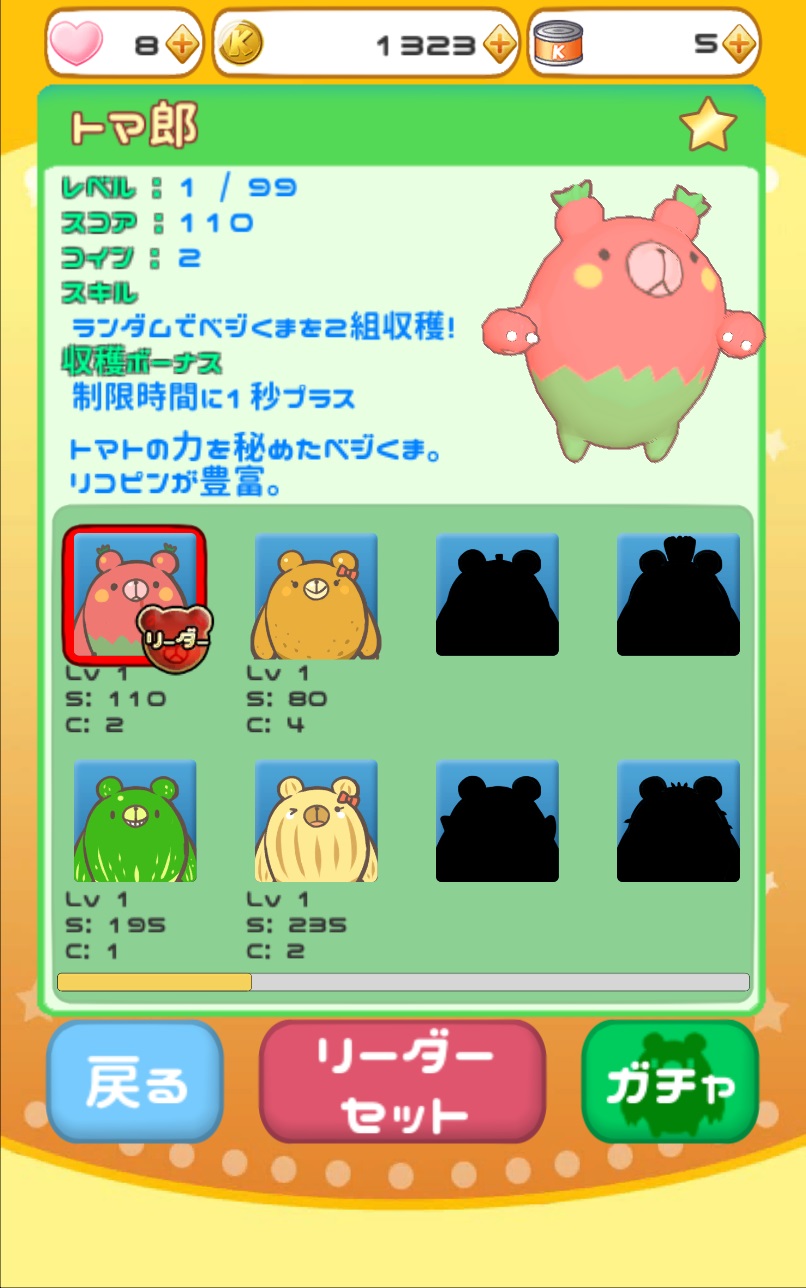Select the green bear with S: 195
This screenshot has width=806, height=1288.
(135, 821)
